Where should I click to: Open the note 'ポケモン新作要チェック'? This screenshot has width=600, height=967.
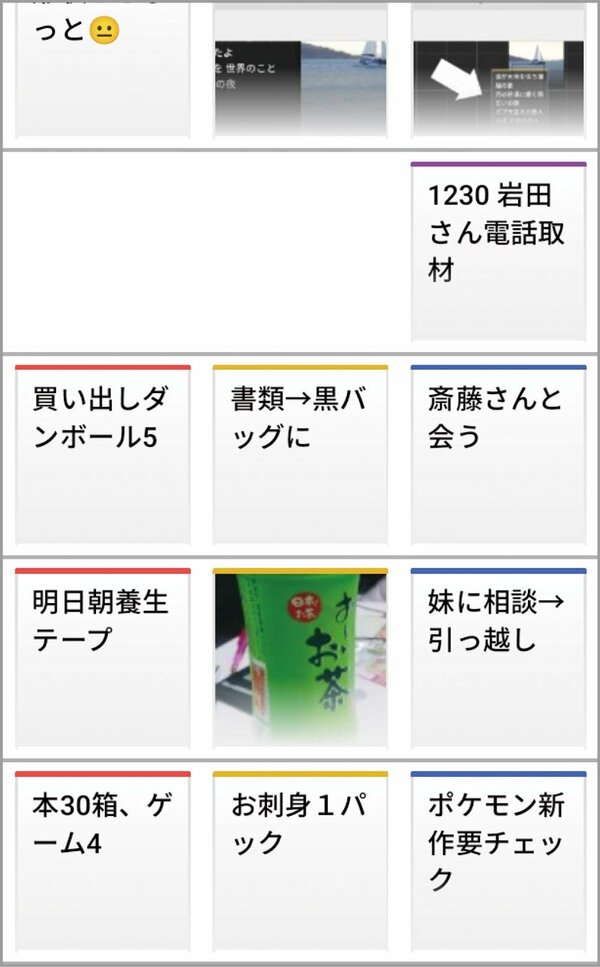[x=498, y=860]
